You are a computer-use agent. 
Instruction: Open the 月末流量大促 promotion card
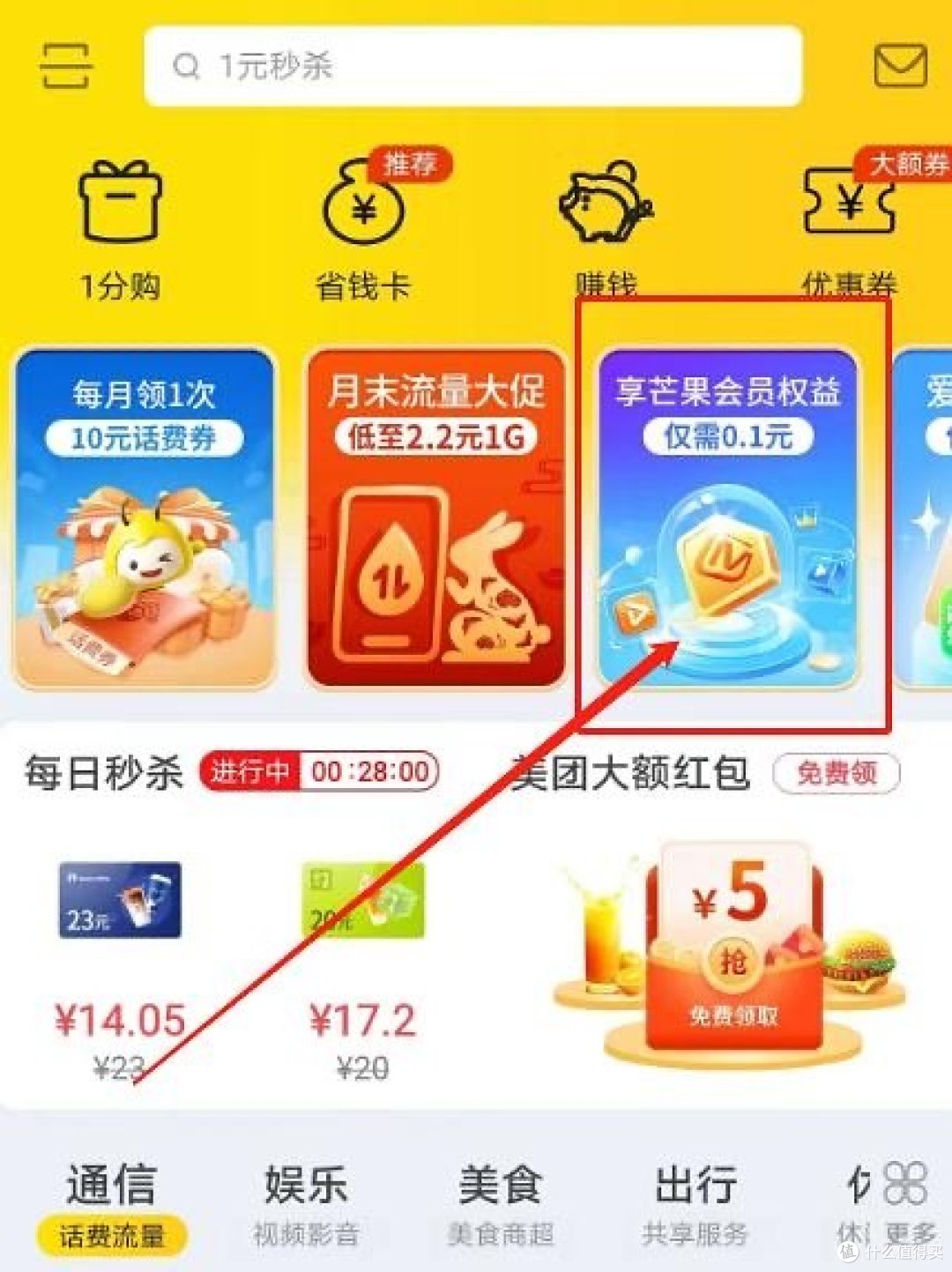tap(435, 518)
